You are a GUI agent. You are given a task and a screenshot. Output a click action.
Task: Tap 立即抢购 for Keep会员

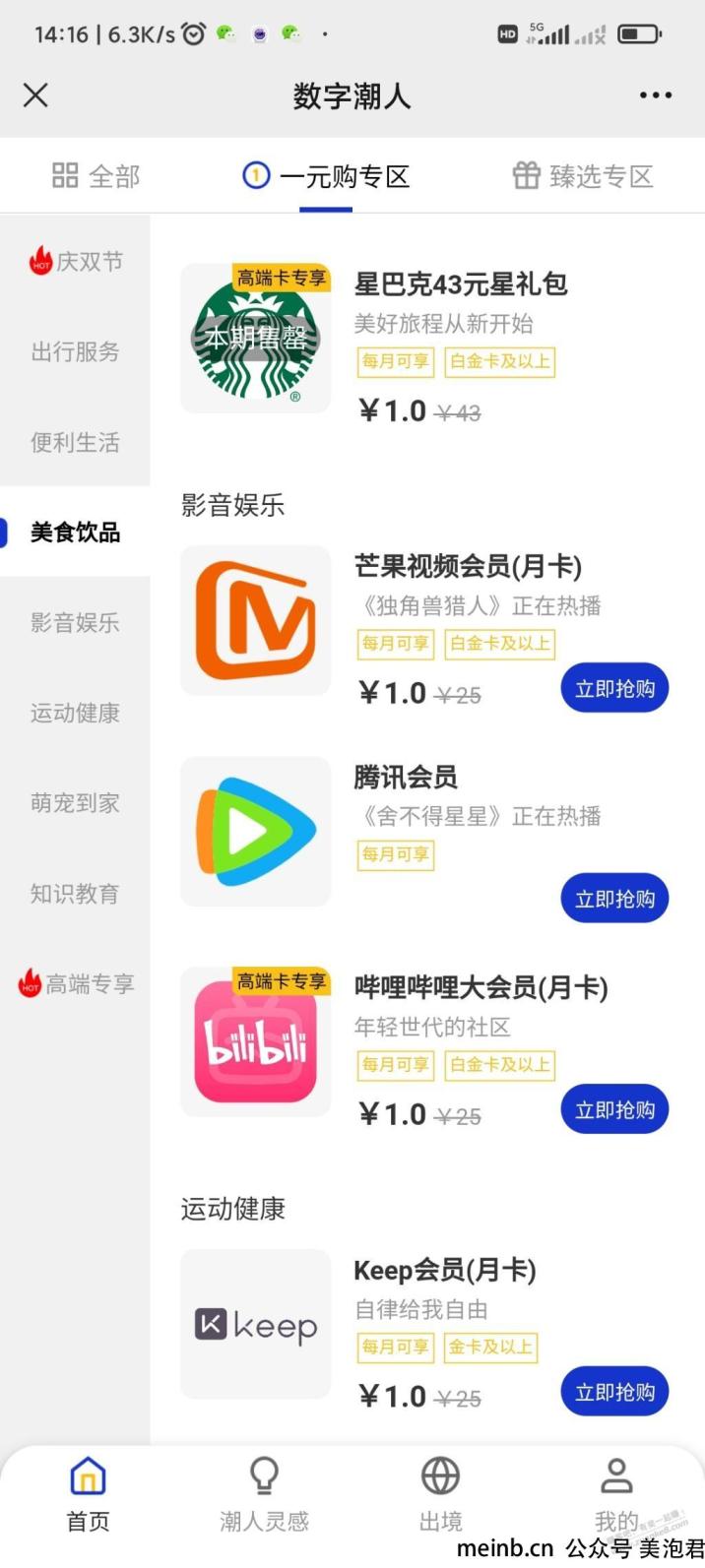click(x=614, y=1392)
